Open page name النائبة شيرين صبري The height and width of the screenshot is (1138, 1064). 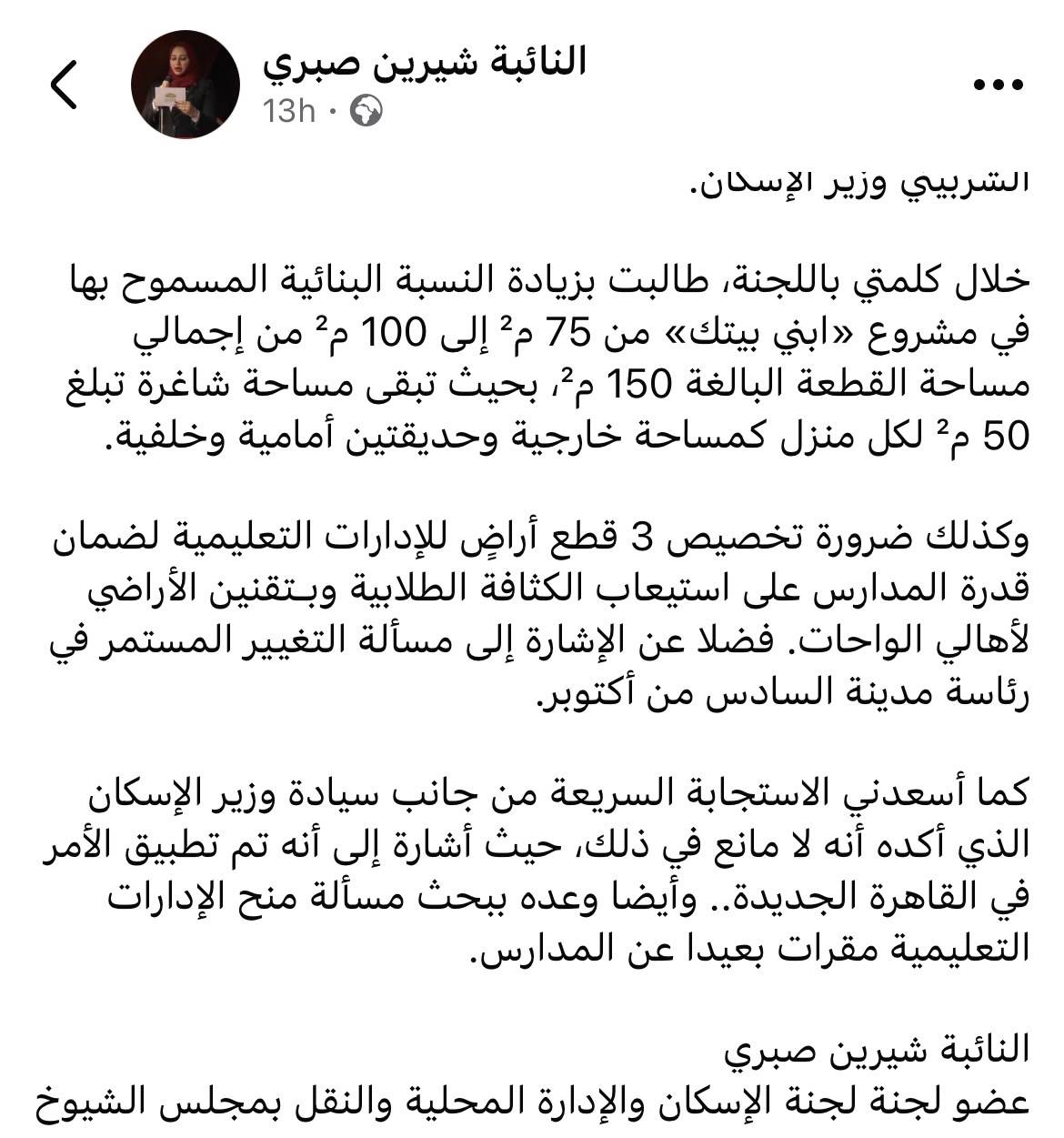point(424,62)
